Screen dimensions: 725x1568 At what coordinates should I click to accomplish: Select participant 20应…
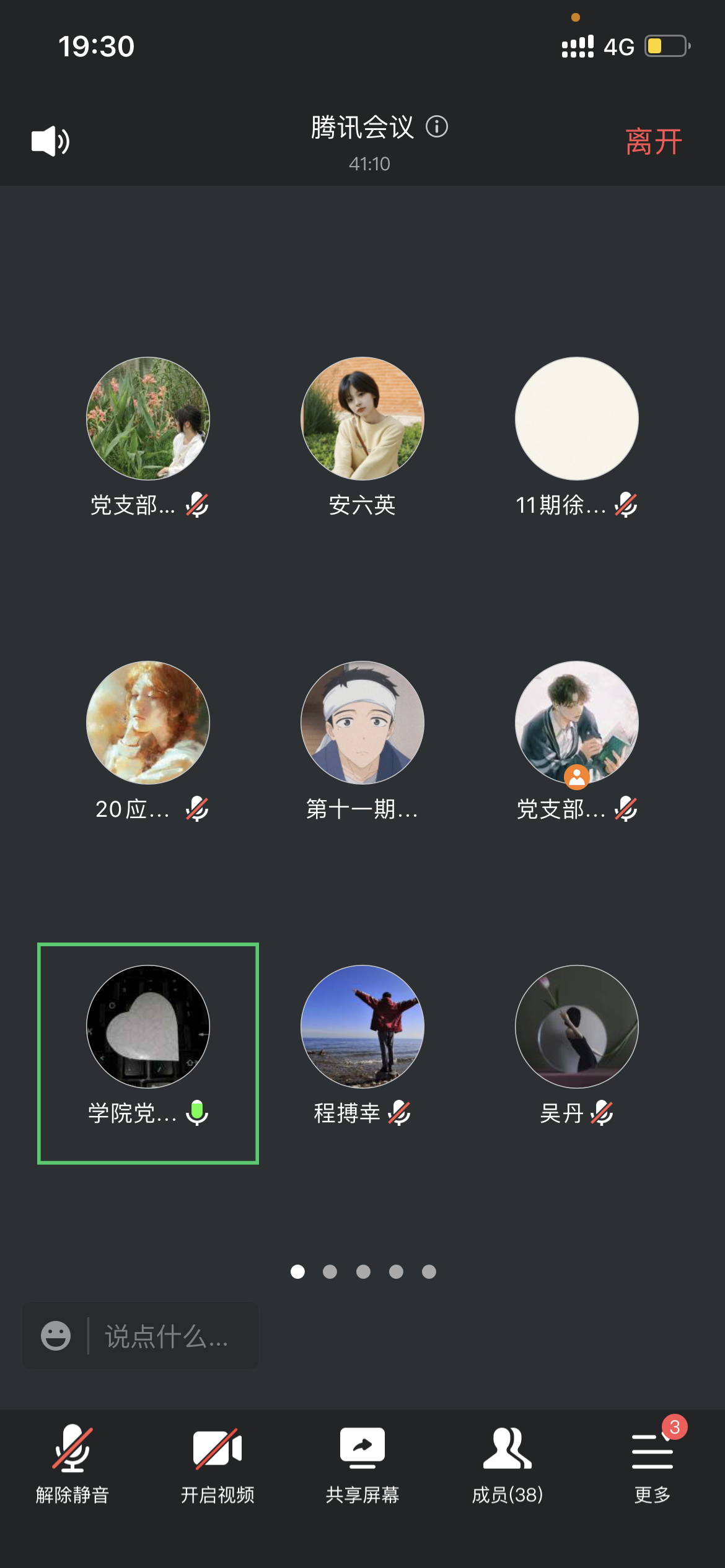[x=148, y=723]
